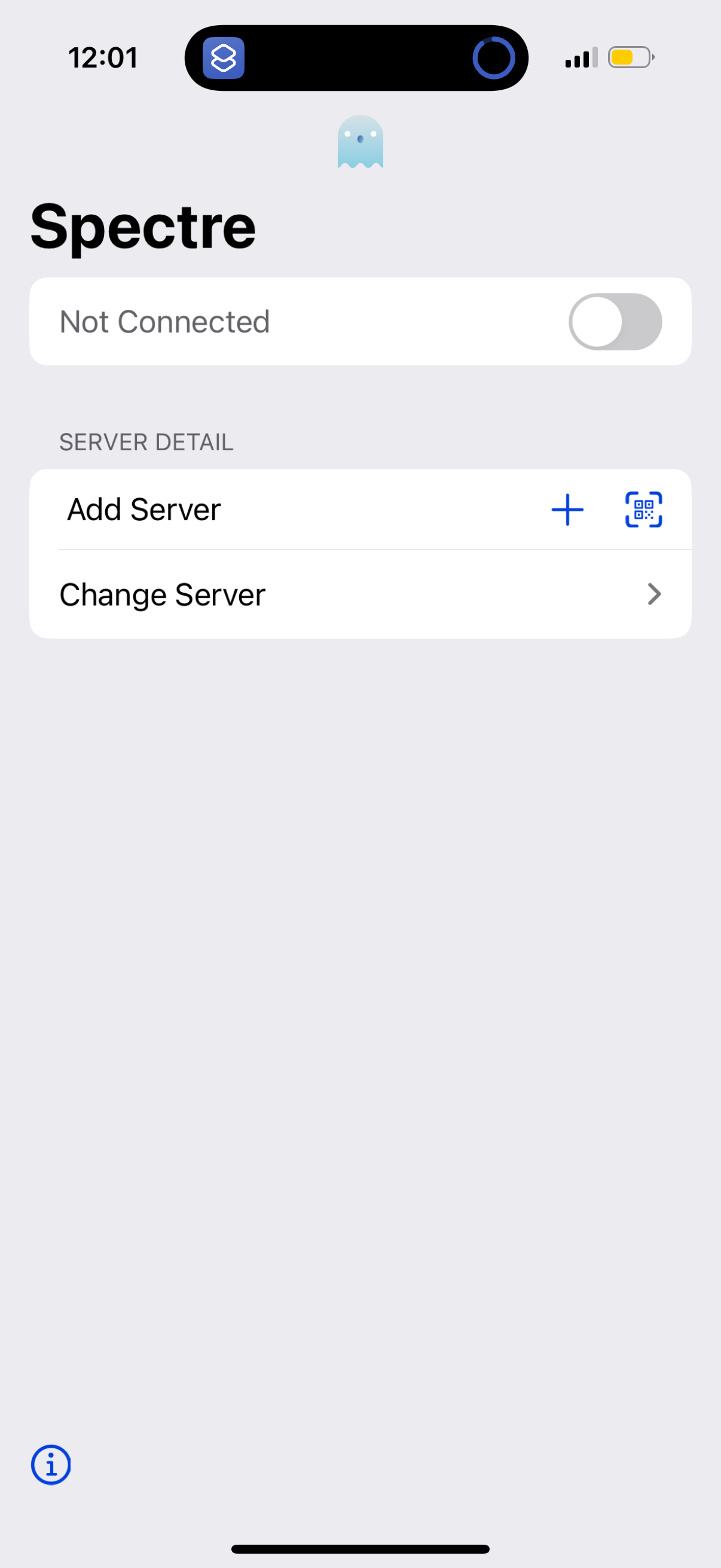The image size is (721, 1568).
Task: Enable the VPN using the connection switch
Action: pyautogui.click(x=615, y=322)
